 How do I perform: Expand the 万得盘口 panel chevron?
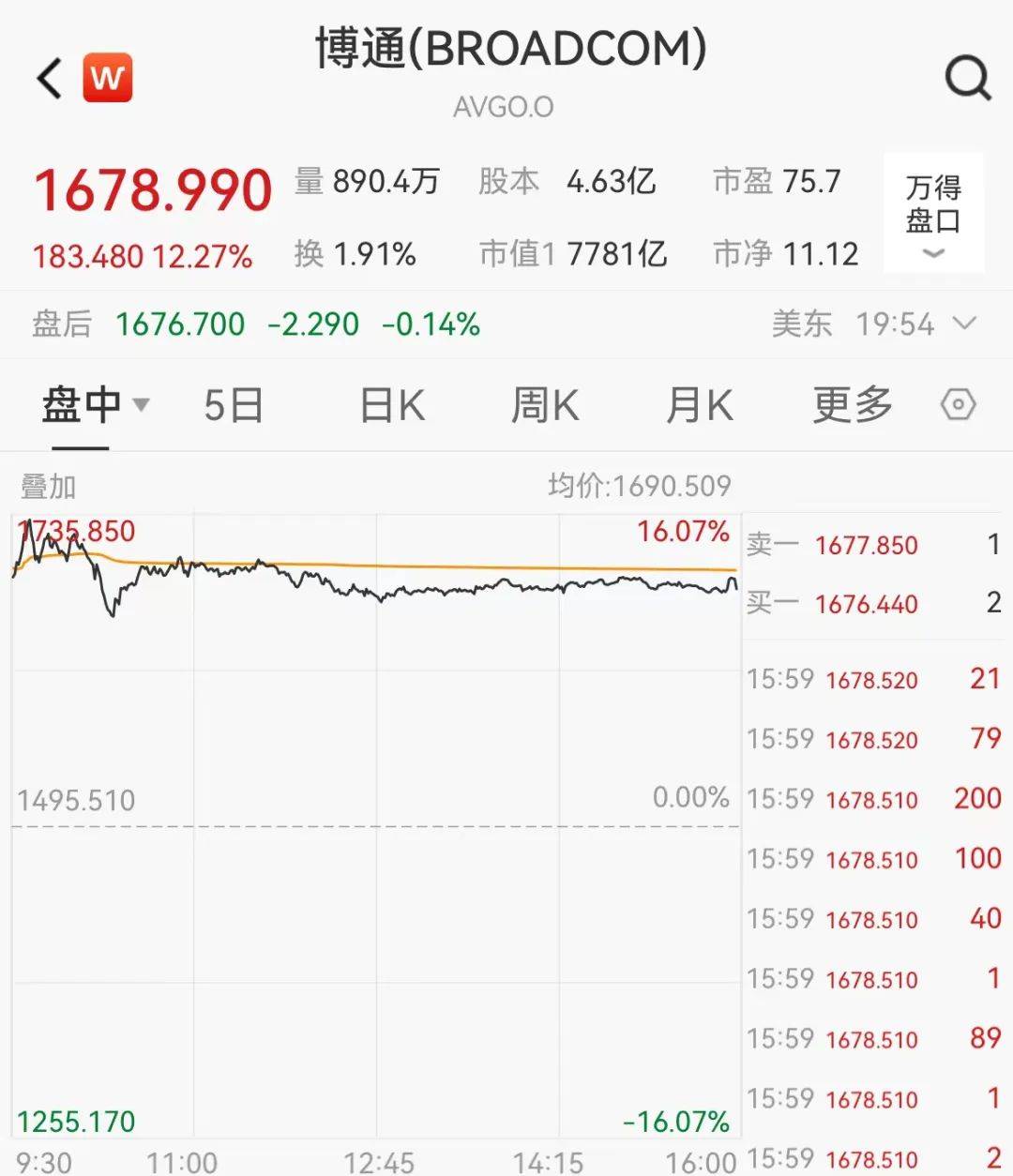pyautogui.click(x=933, y=253)
